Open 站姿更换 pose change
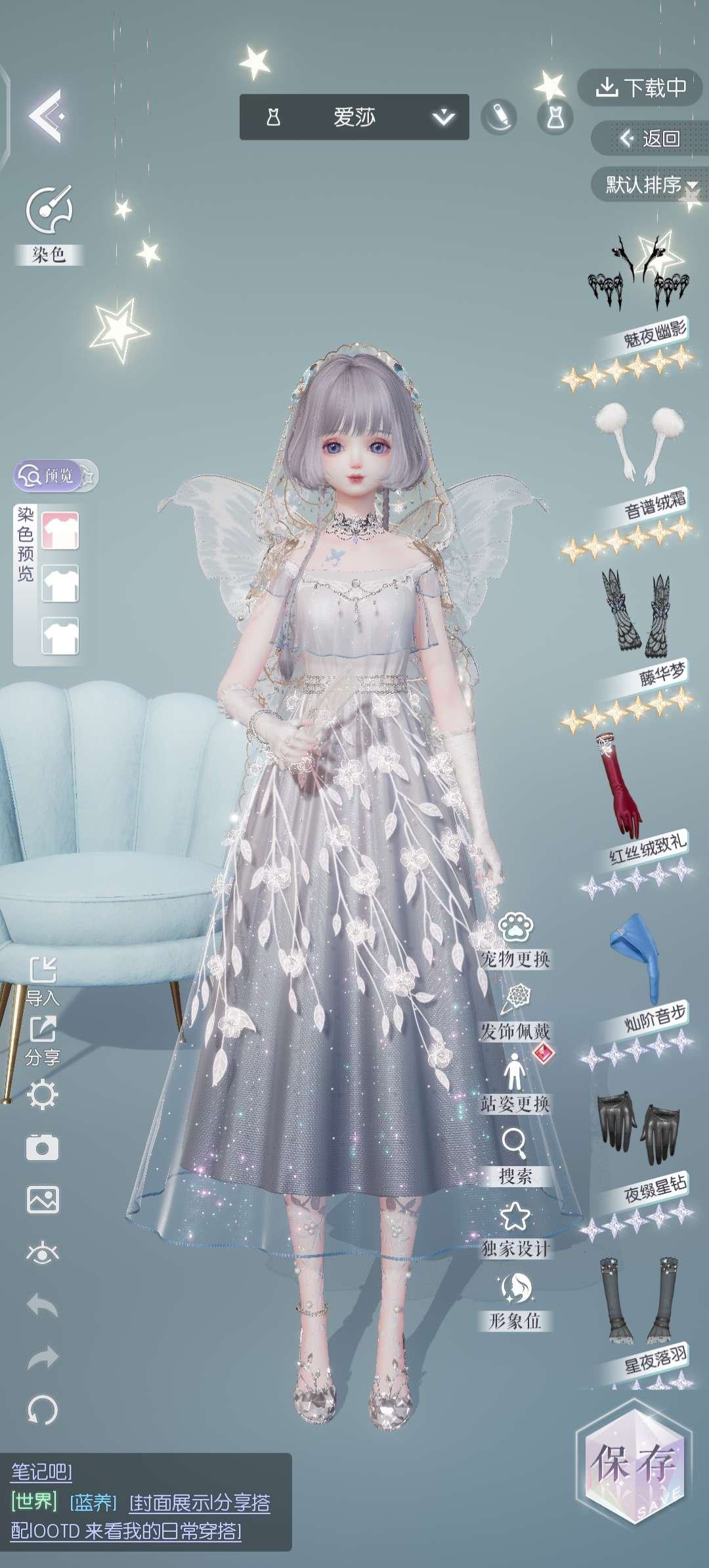This screenshot has height=1568, width=709. [515, 1085]
